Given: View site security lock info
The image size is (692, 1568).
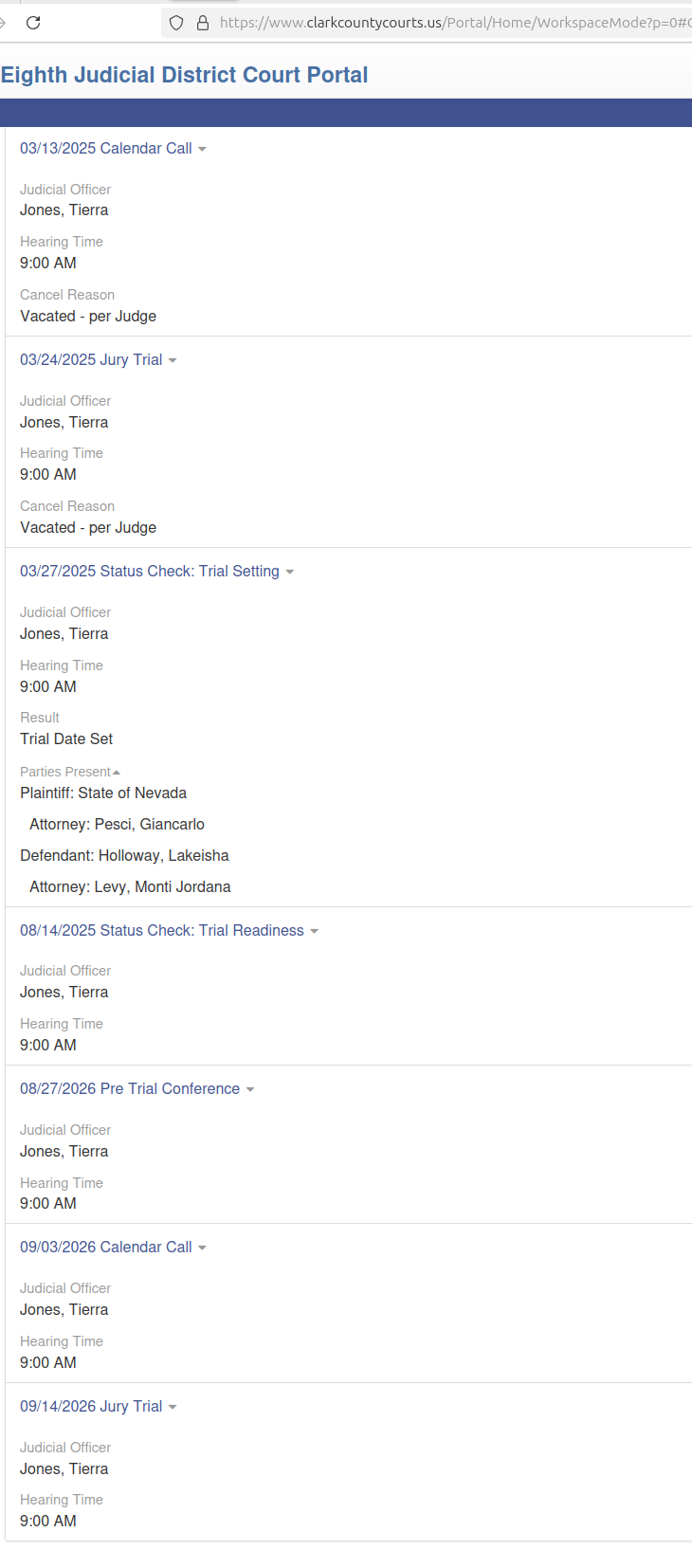Looking at the screenshot, I should click(202, 23).
